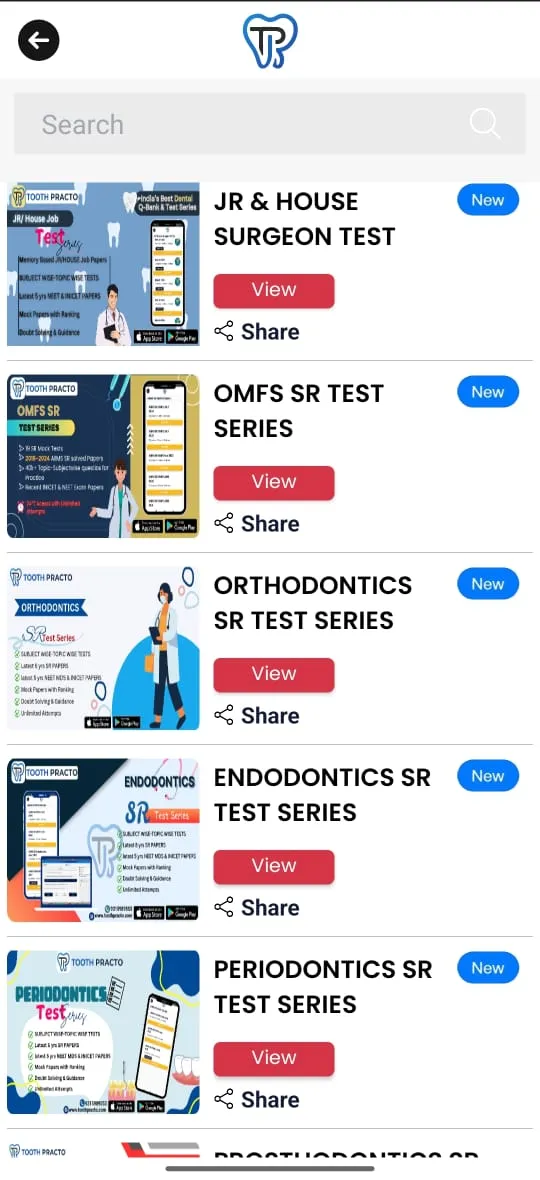Open the JR/House Job banner thumbnail
The image size is (540, 1180).
103,264
